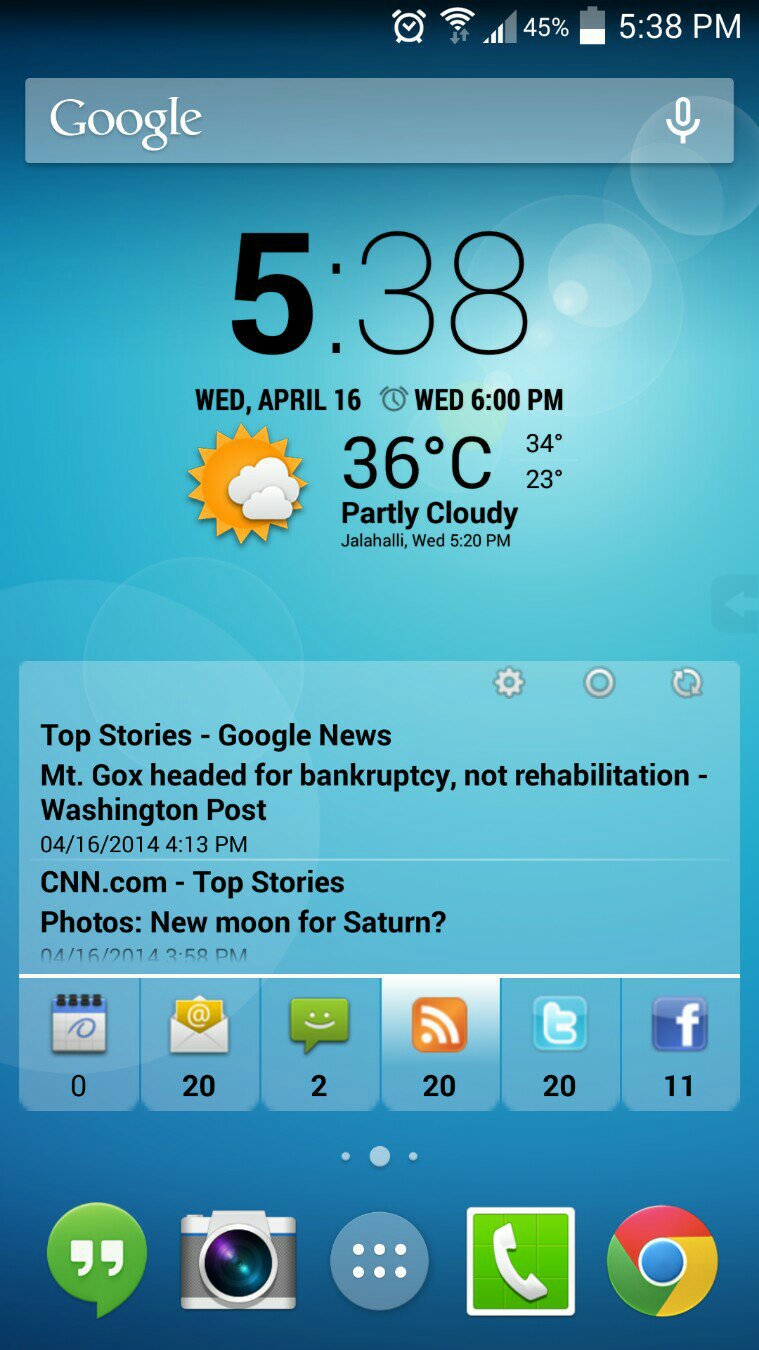Open news widget settings gear
Screen dimensions: 759x1350
pos(509,683)
